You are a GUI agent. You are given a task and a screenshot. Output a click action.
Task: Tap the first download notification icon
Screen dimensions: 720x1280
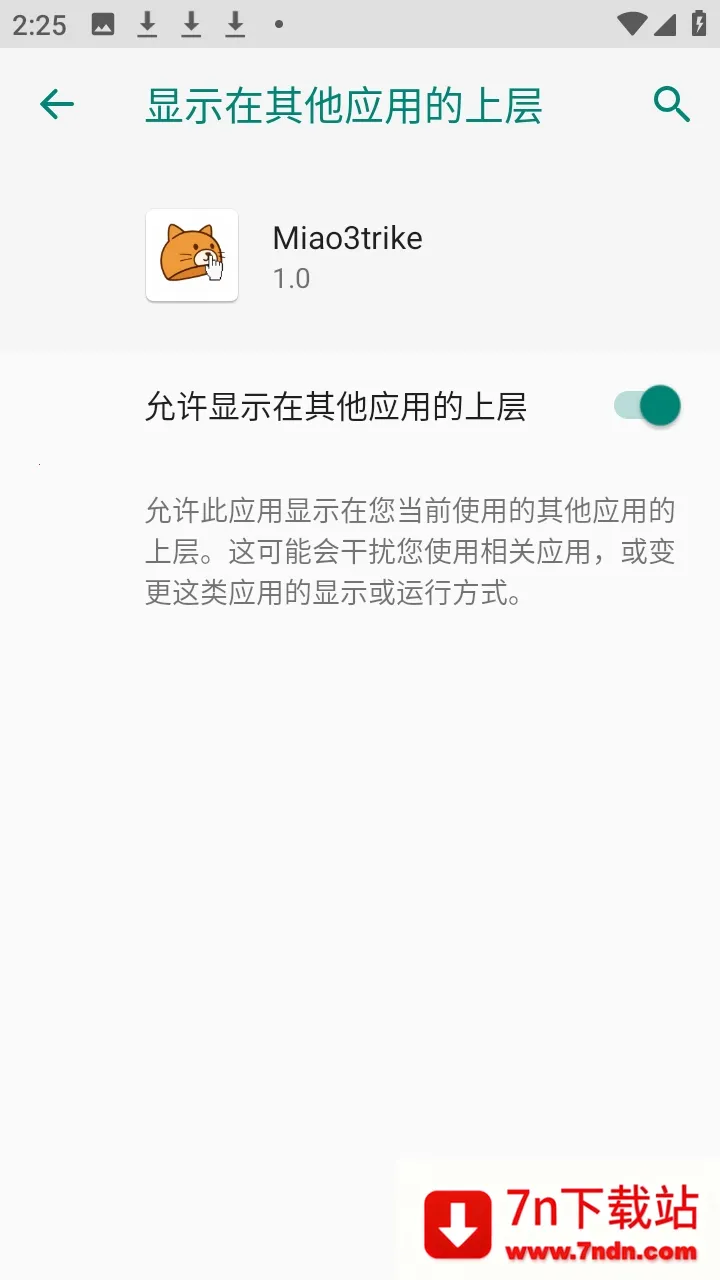coord(147,23)
